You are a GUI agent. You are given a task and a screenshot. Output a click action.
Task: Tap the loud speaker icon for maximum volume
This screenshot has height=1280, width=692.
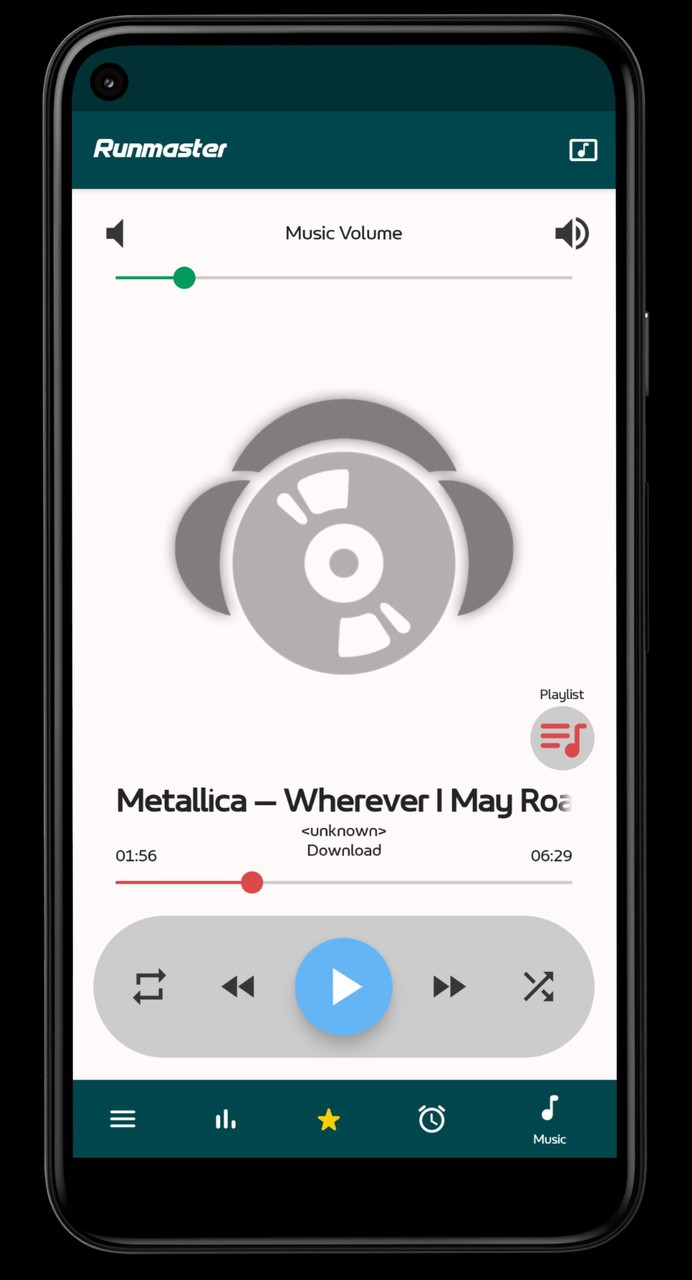572,234
